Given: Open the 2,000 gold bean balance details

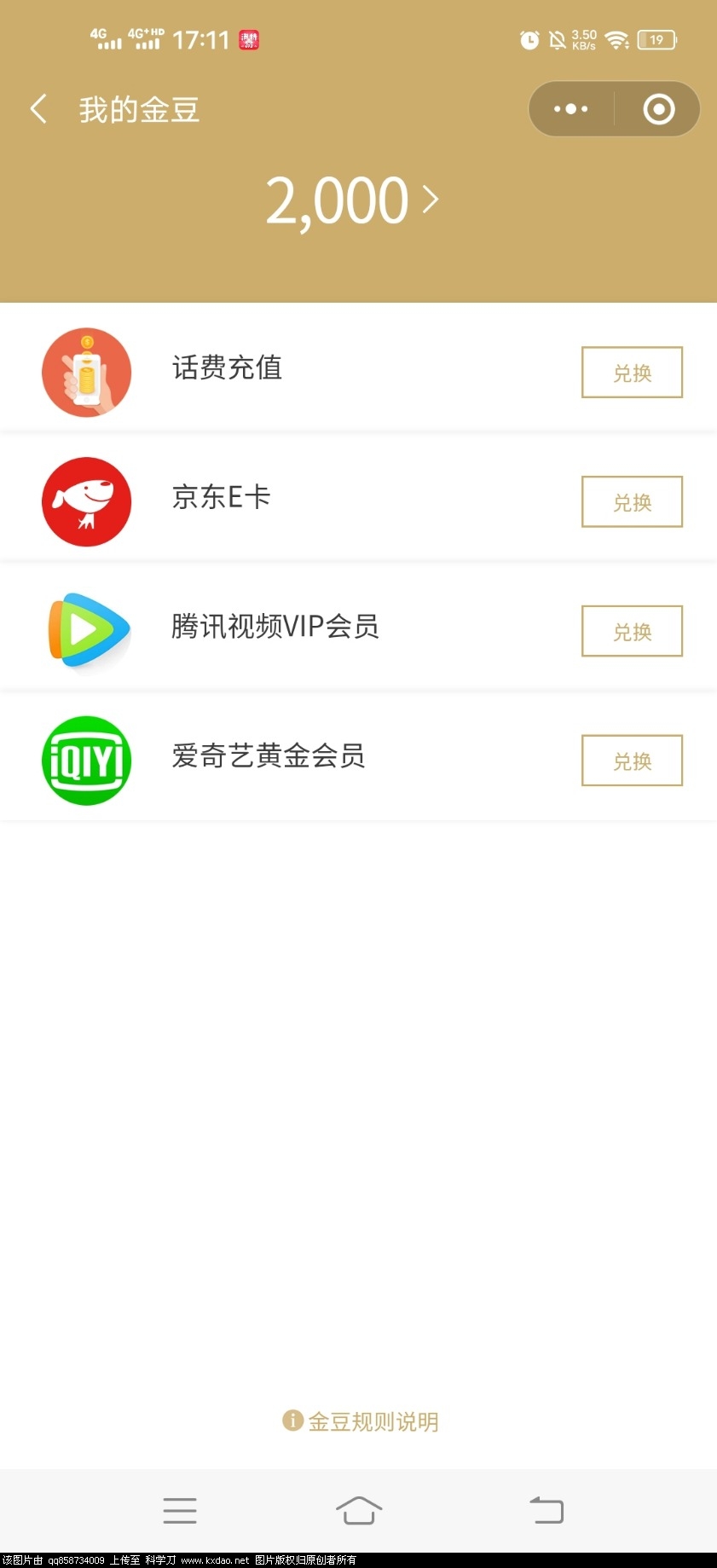Looking at the screenshot, I should (352, 201).
